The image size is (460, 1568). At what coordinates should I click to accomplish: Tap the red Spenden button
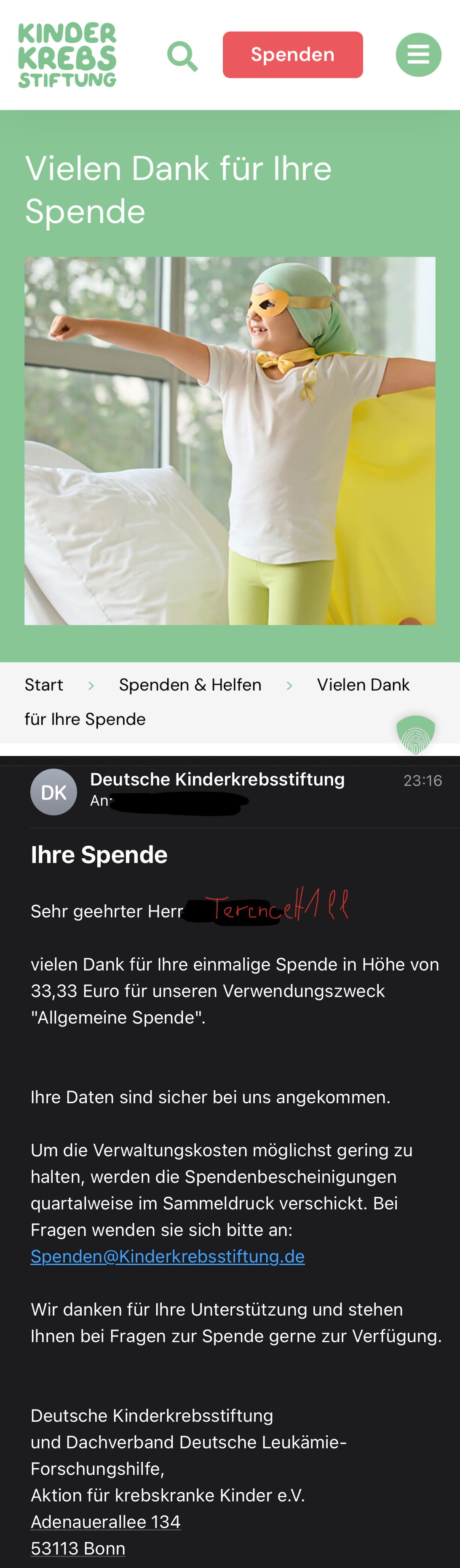pyautogui.click(x=293, y=55)
